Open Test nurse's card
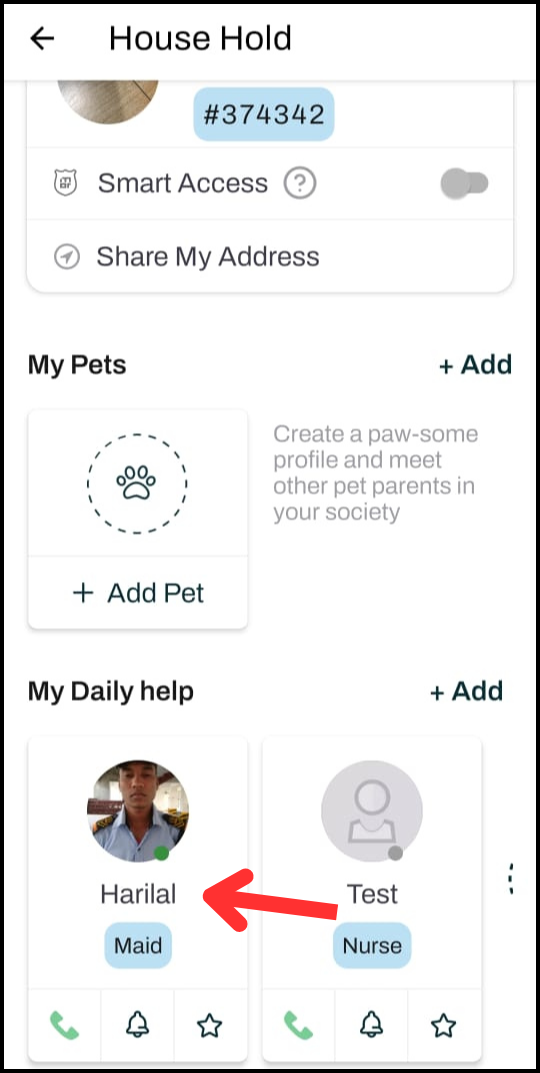540x1073 pixels. tap(372, 862)
